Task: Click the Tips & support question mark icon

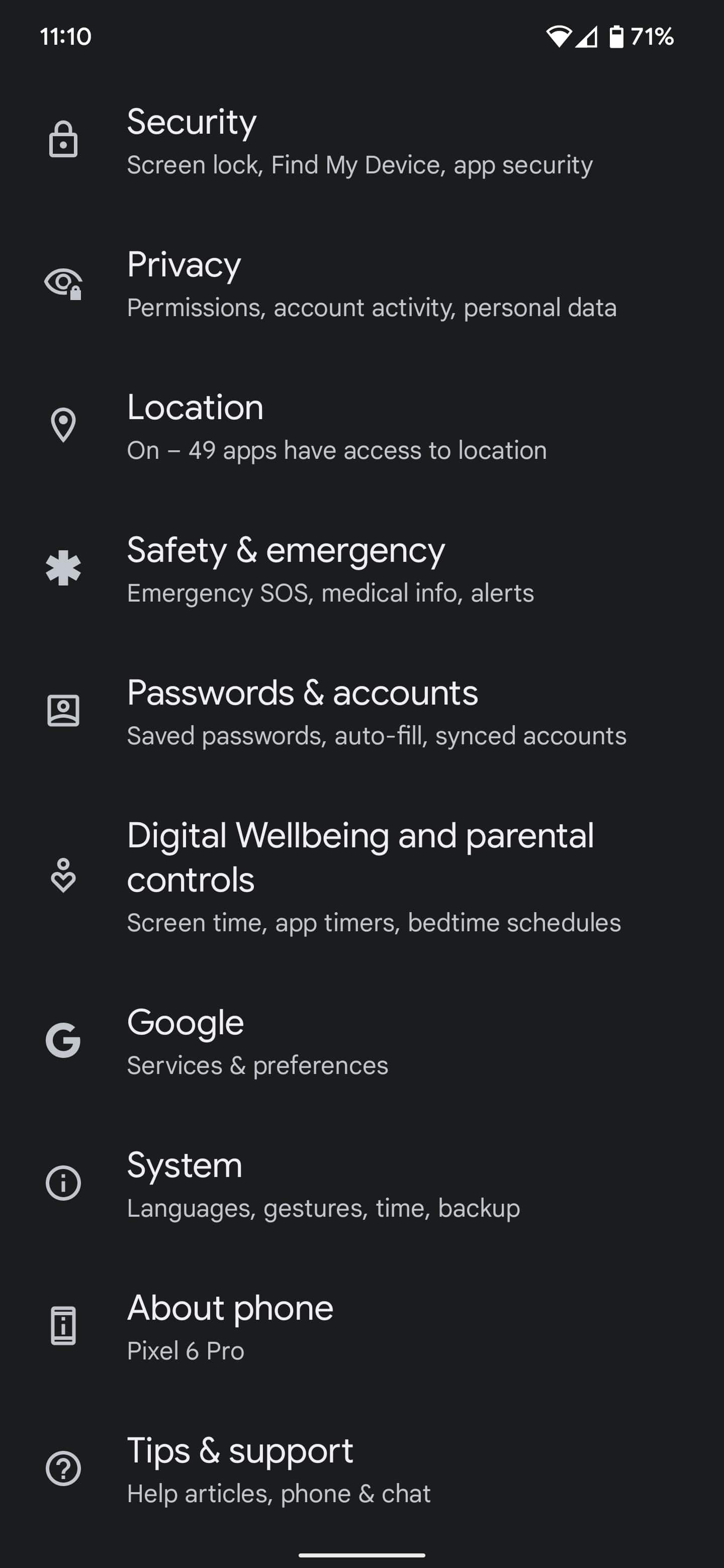Action: (x=63, y=1468)
